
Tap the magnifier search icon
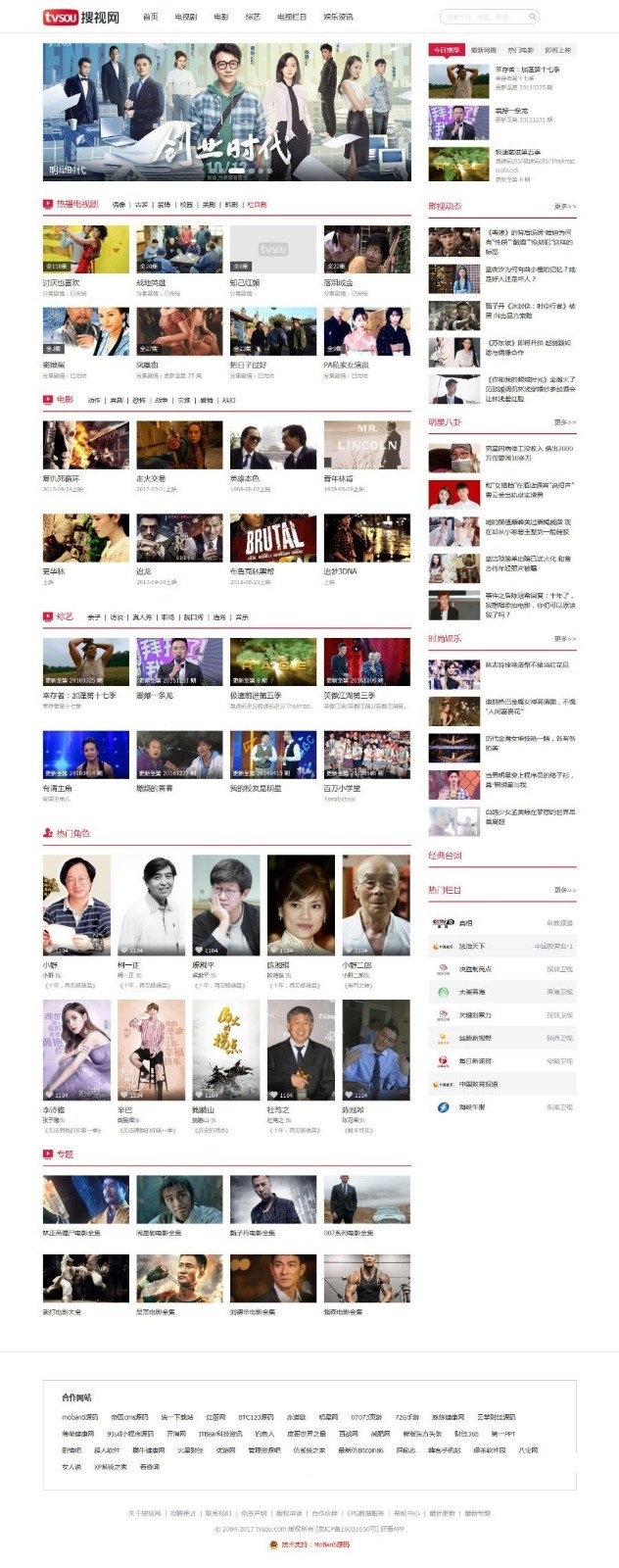[x=532, y=17]
